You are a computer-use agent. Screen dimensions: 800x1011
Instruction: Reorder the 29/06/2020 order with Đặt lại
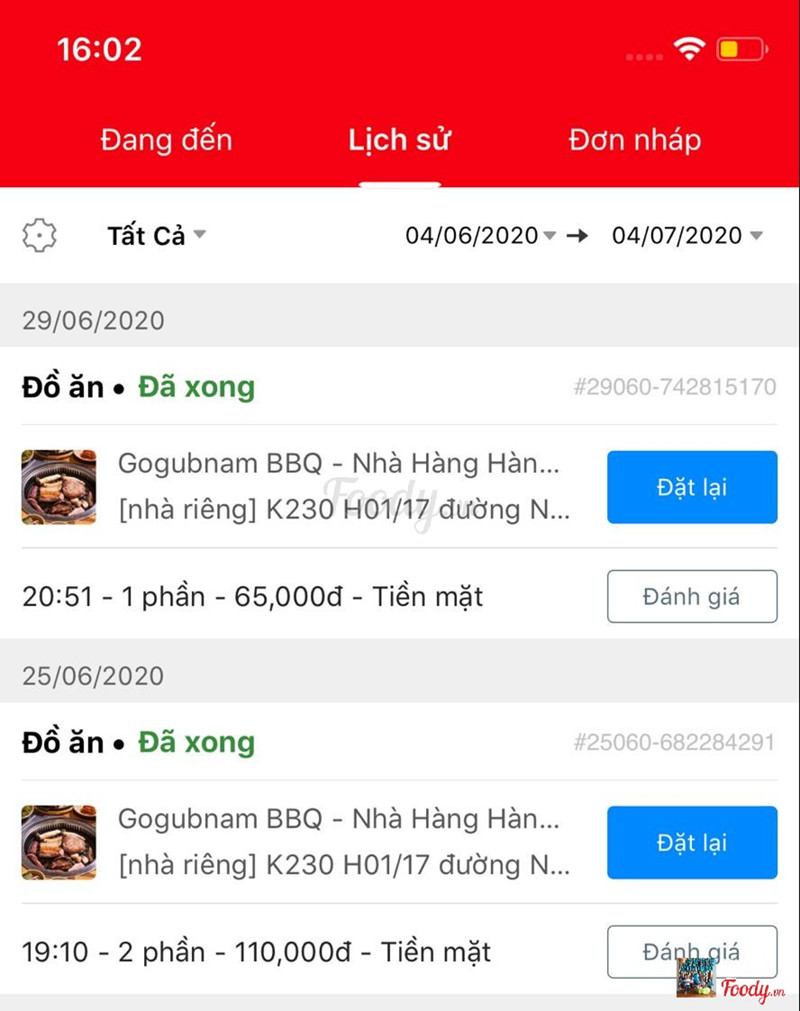tap(691, 487)
